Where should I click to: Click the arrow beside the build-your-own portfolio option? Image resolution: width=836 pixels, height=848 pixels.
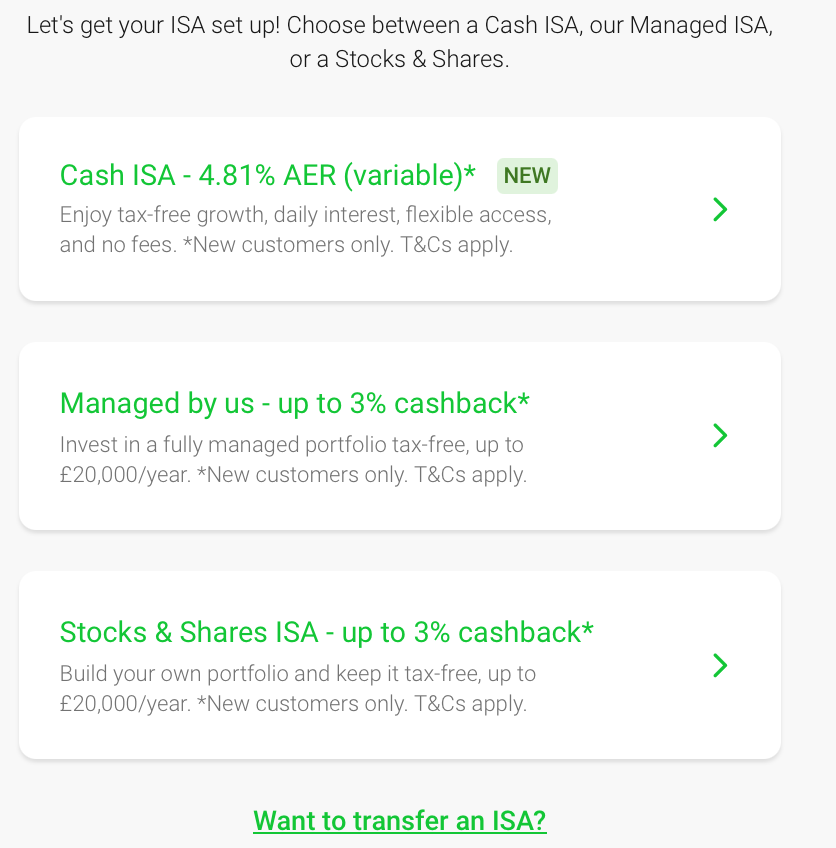point(719,666)
